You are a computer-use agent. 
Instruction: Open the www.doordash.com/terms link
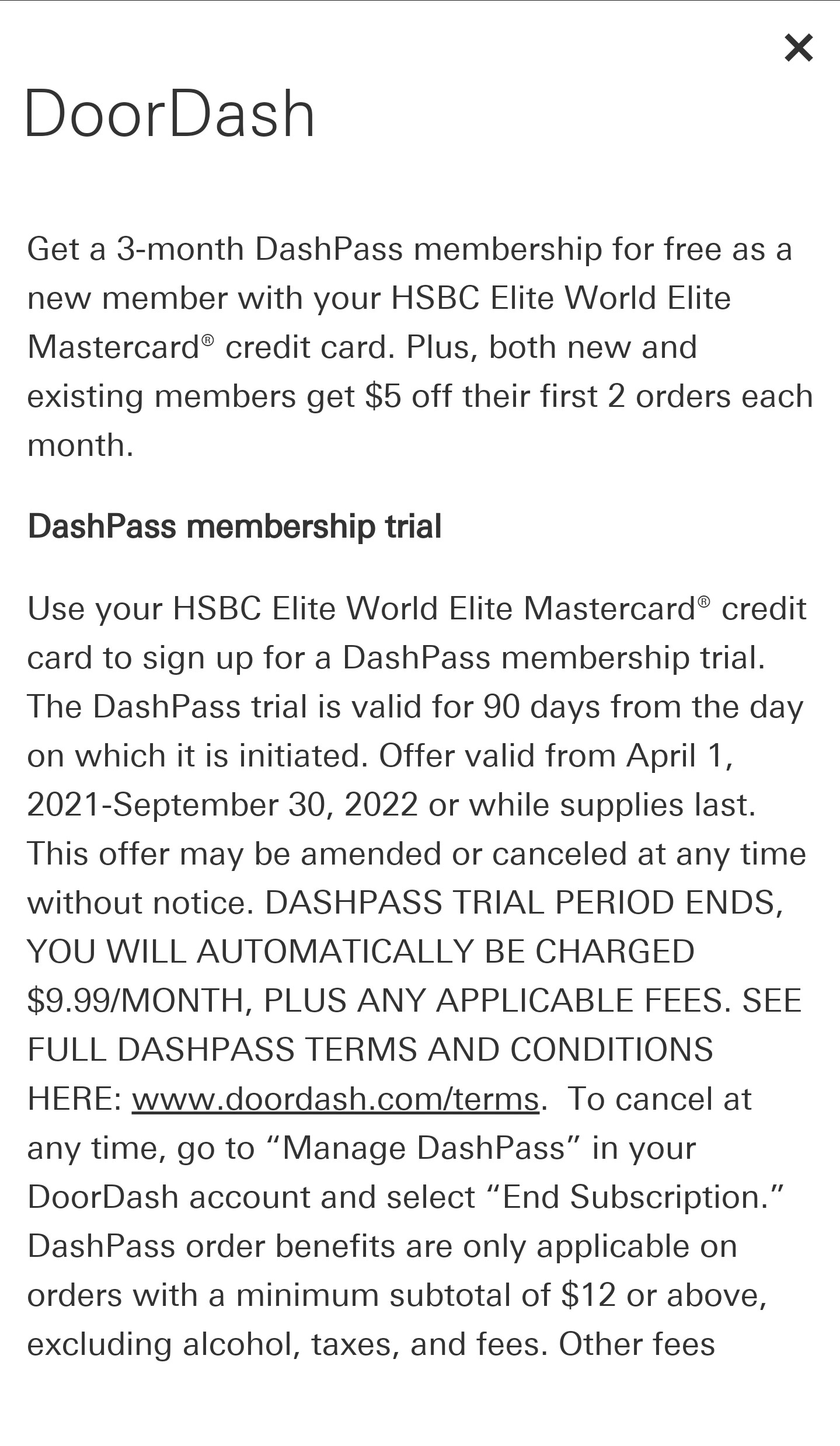[335, 1099]
